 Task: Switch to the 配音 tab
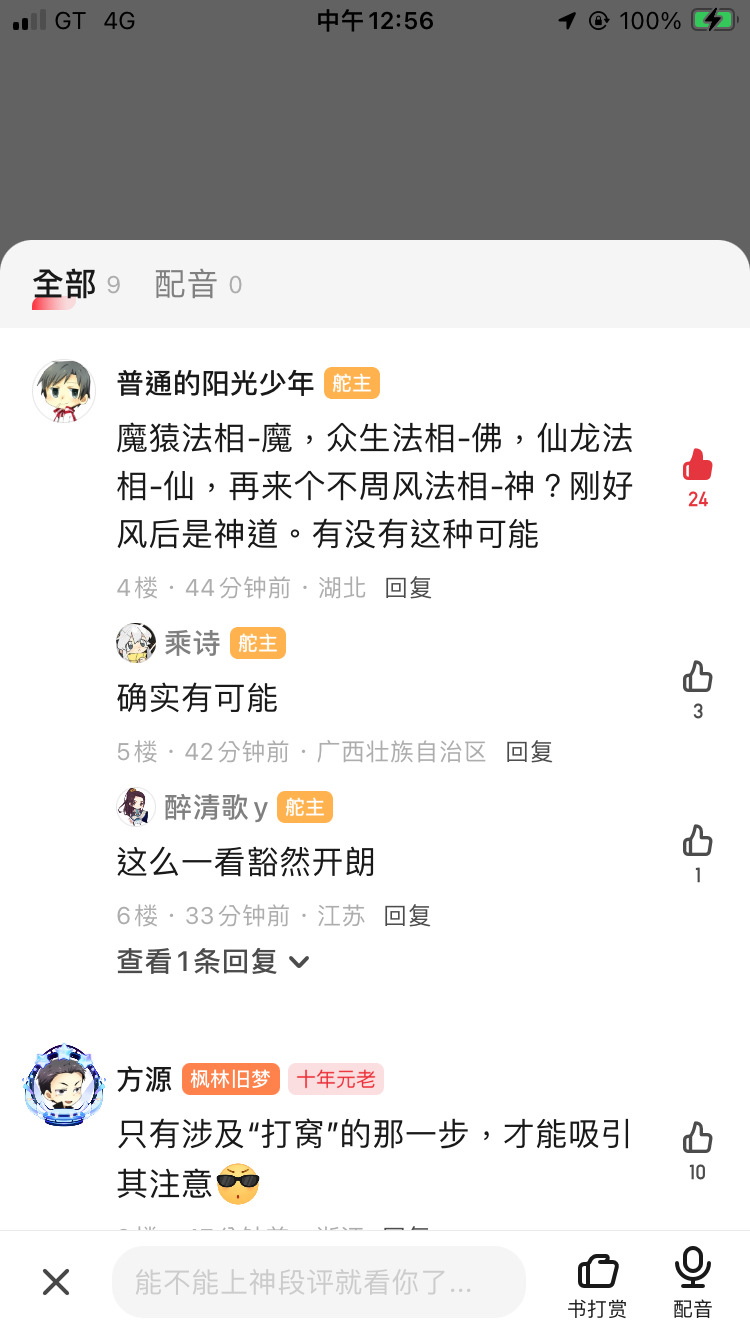[186, 285]
